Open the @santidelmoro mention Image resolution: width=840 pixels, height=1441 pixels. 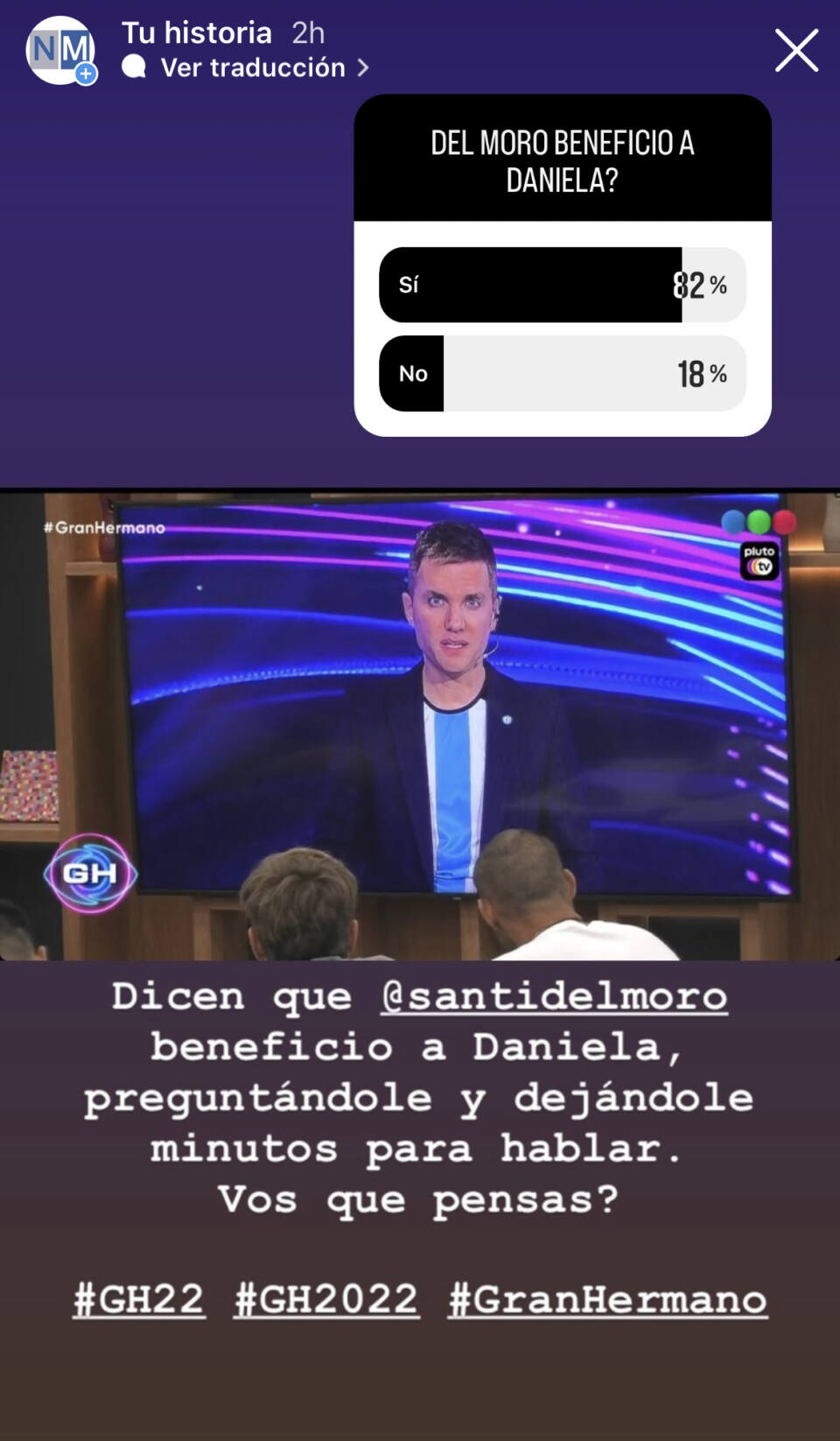click(x=554, y=997)
